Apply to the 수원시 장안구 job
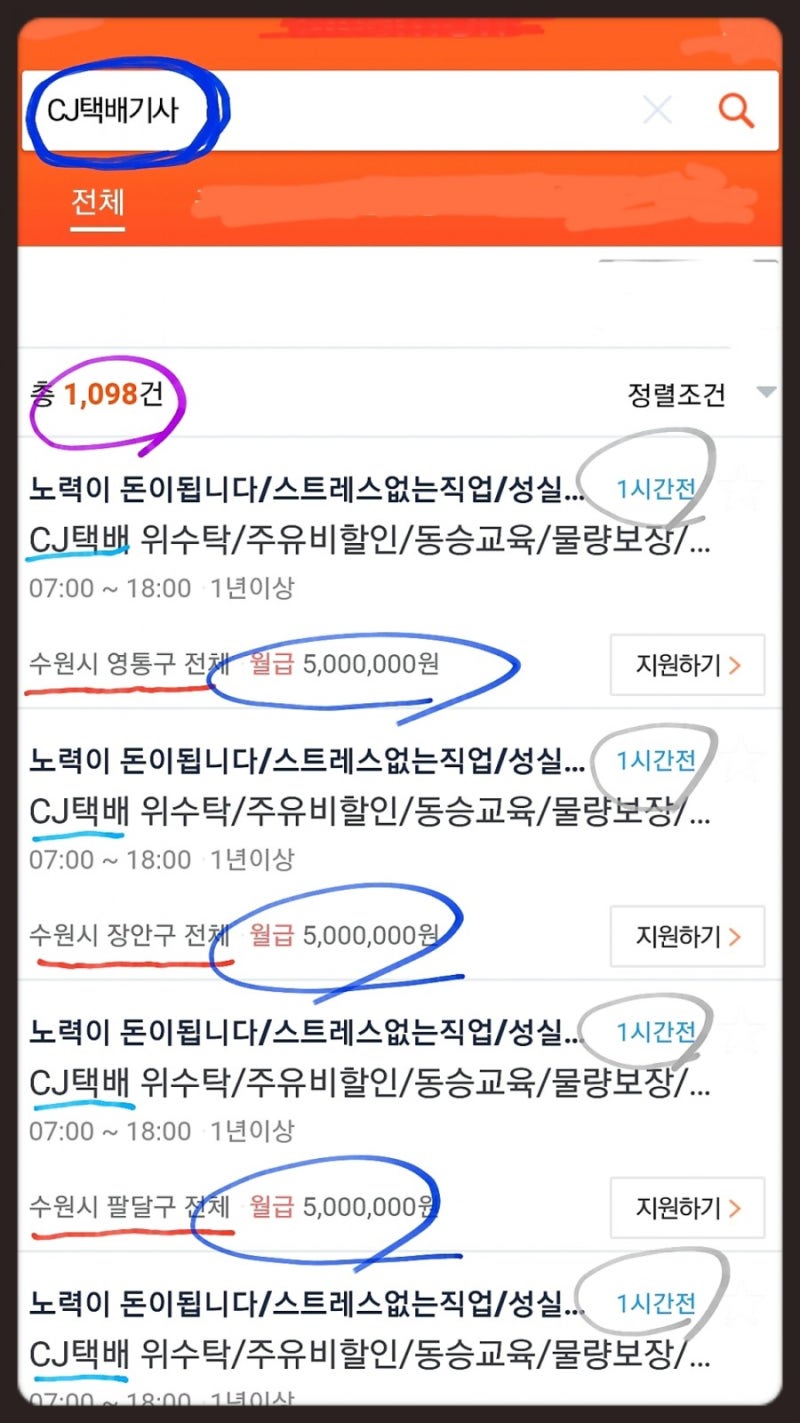Image resolution: width=800 pixels, height=1423 pixels. click(687, 936)
